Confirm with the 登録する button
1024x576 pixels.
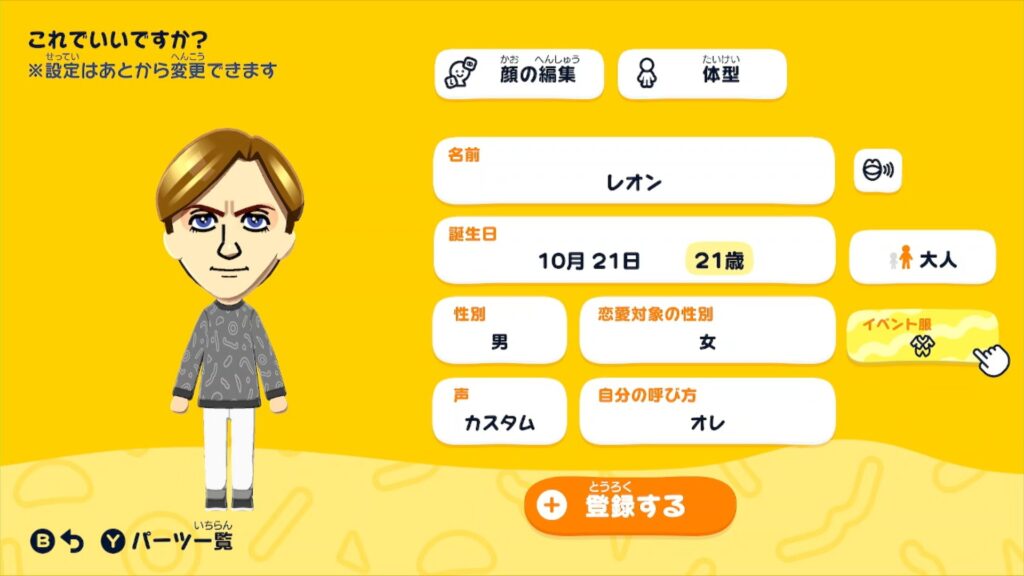pyautogui.click(x=630, y=505)
